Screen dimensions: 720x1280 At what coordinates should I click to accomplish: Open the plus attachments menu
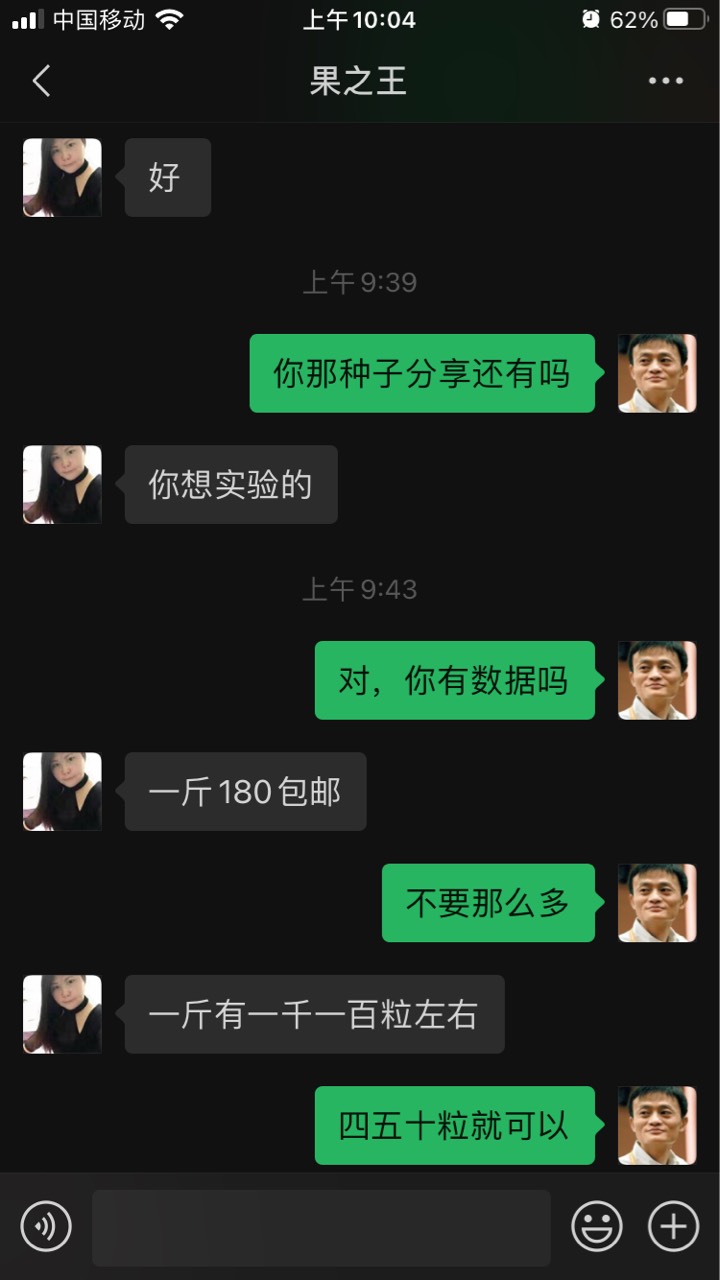(674, 1226)
